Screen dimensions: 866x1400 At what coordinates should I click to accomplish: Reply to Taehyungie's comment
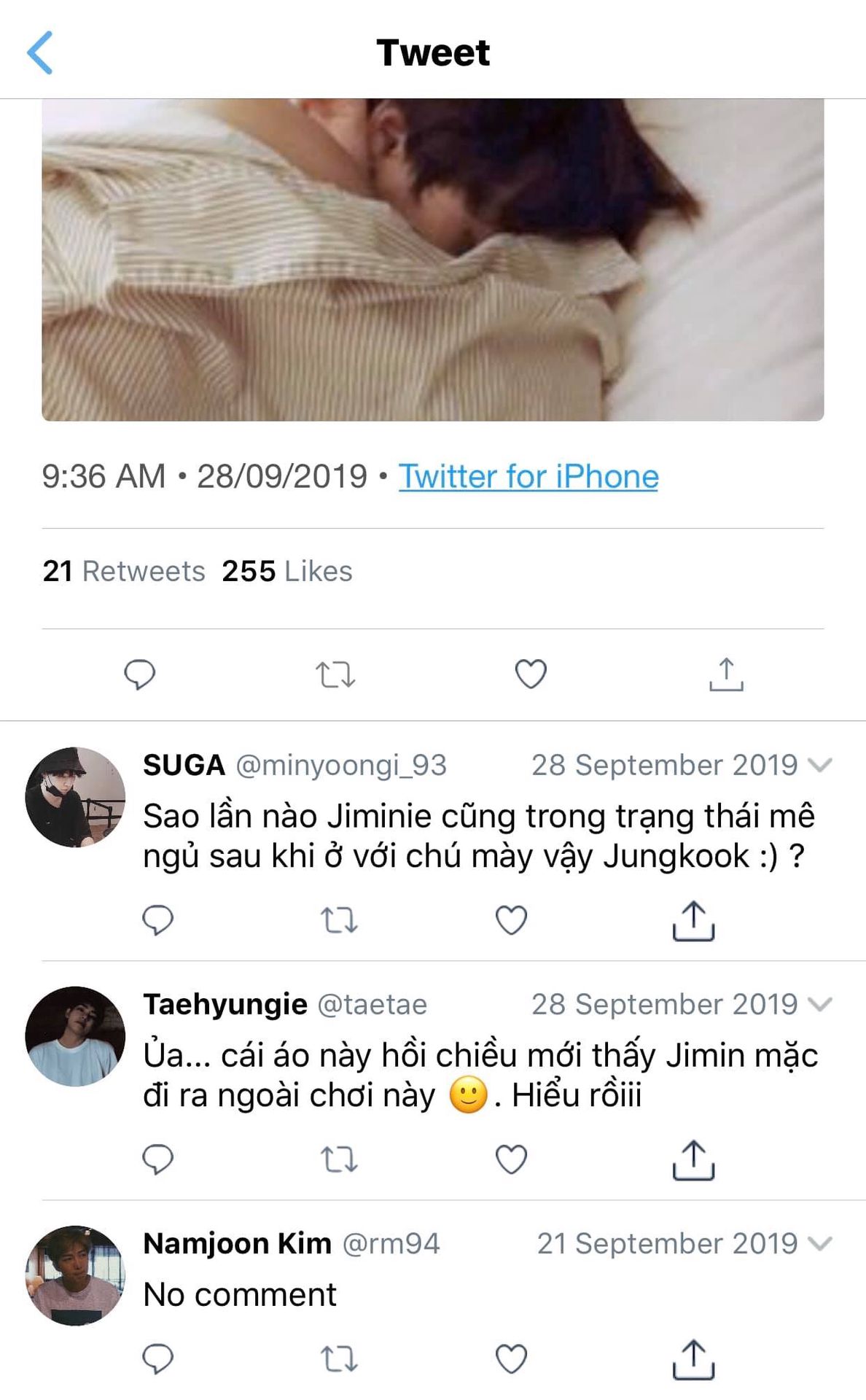[x=157, y=1159]
